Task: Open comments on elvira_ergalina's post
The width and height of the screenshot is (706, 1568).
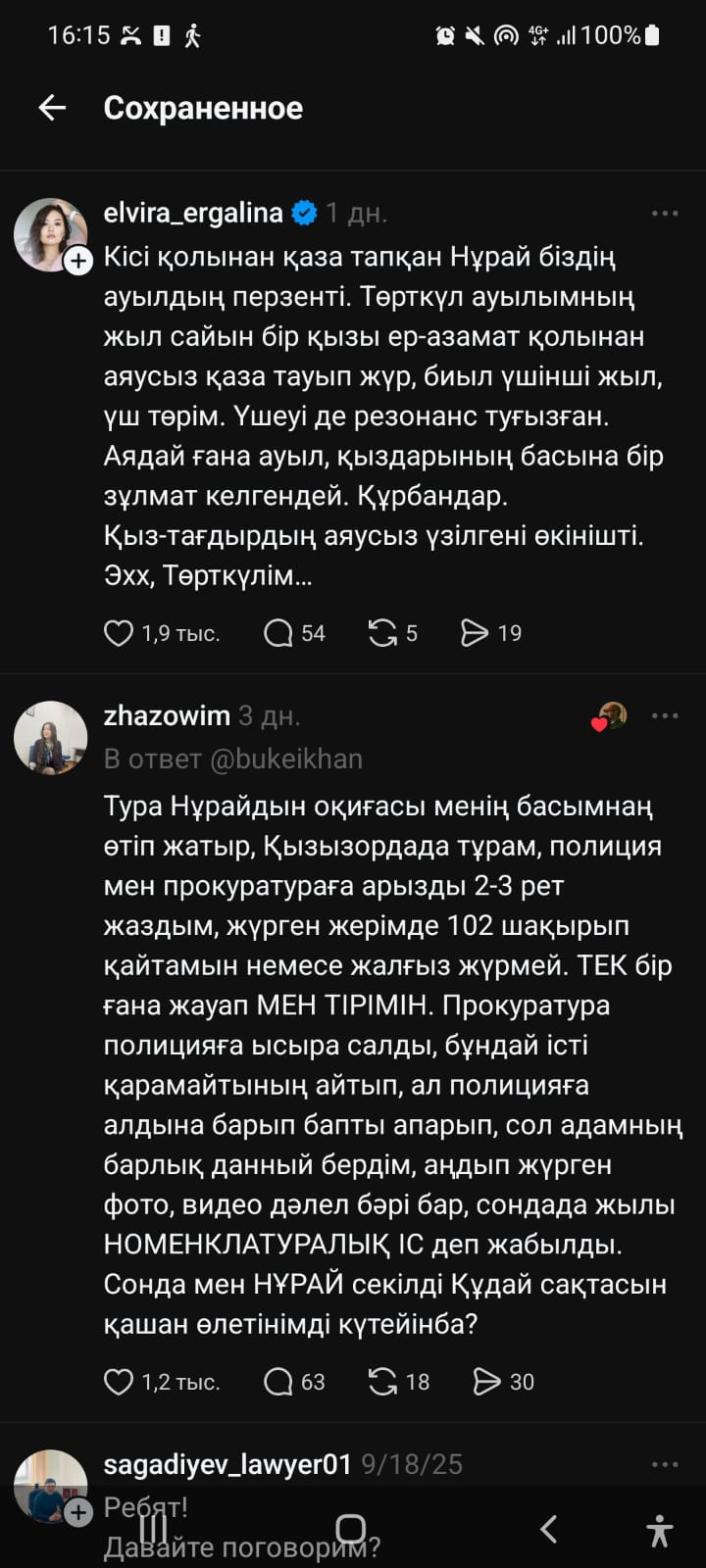Action: click(278, 633)
